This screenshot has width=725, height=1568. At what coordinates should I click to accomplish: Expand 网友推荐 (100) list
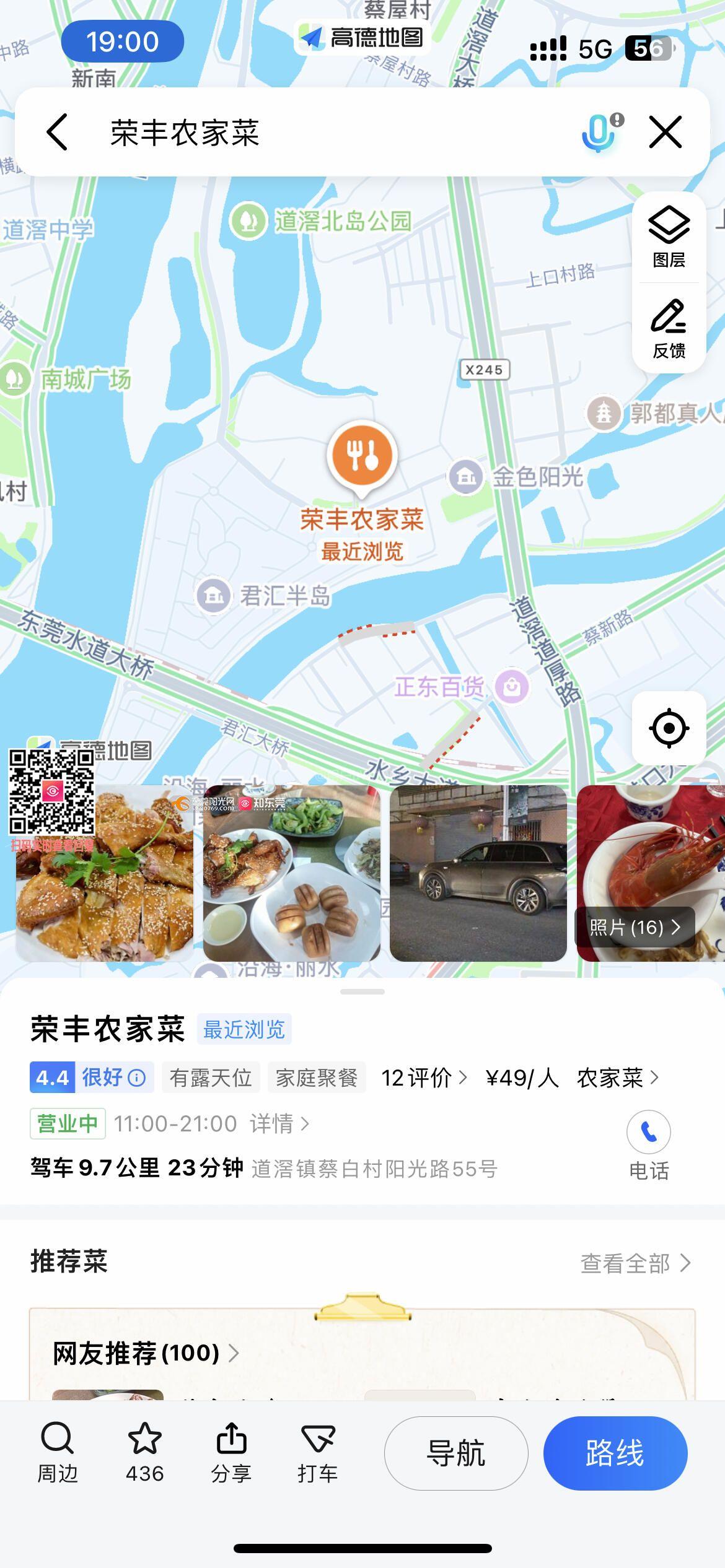[146, 1353]
